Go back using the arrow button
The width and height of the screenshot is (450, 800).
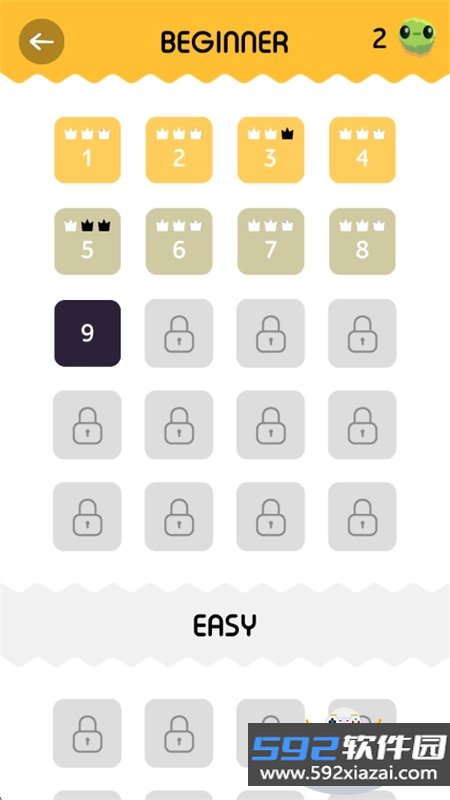pos(41,41)
